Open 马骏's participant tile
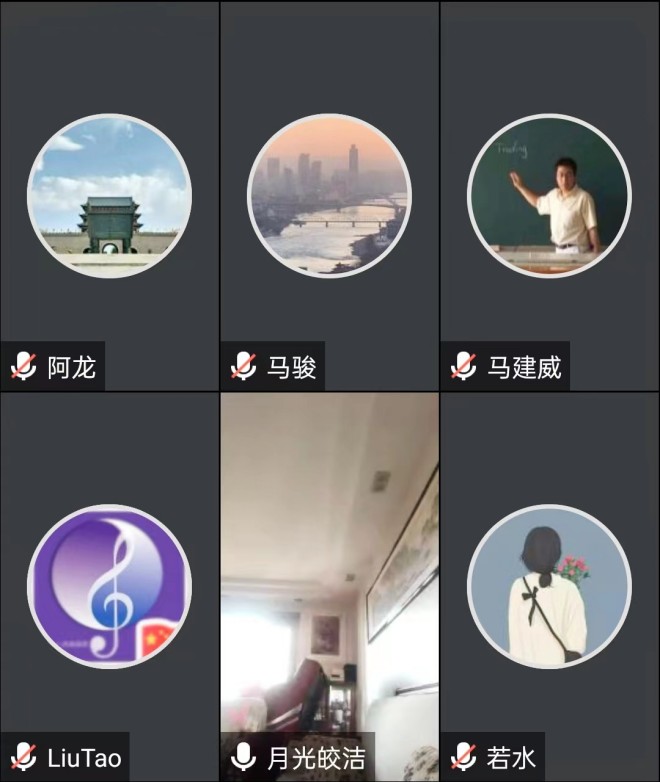 [x=329, y=196]
